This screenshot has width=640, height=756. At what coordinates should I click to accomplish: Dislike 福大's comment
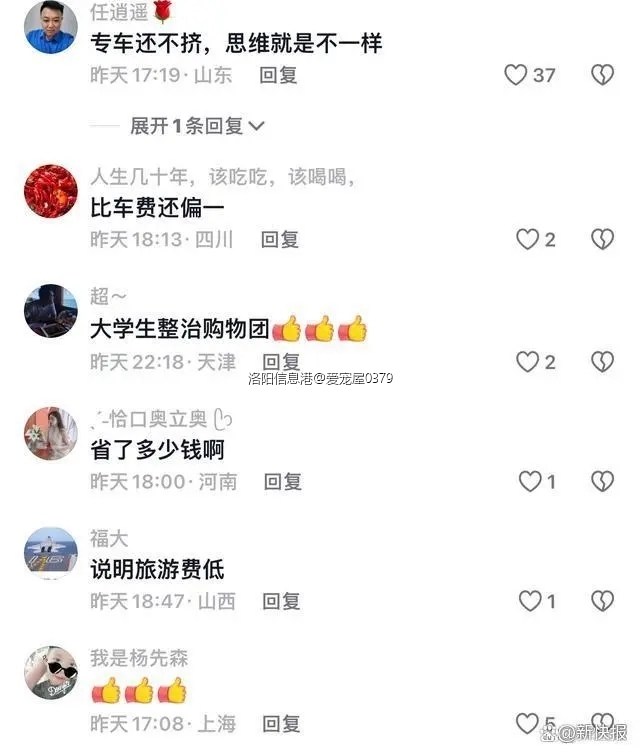click(602, 601)
